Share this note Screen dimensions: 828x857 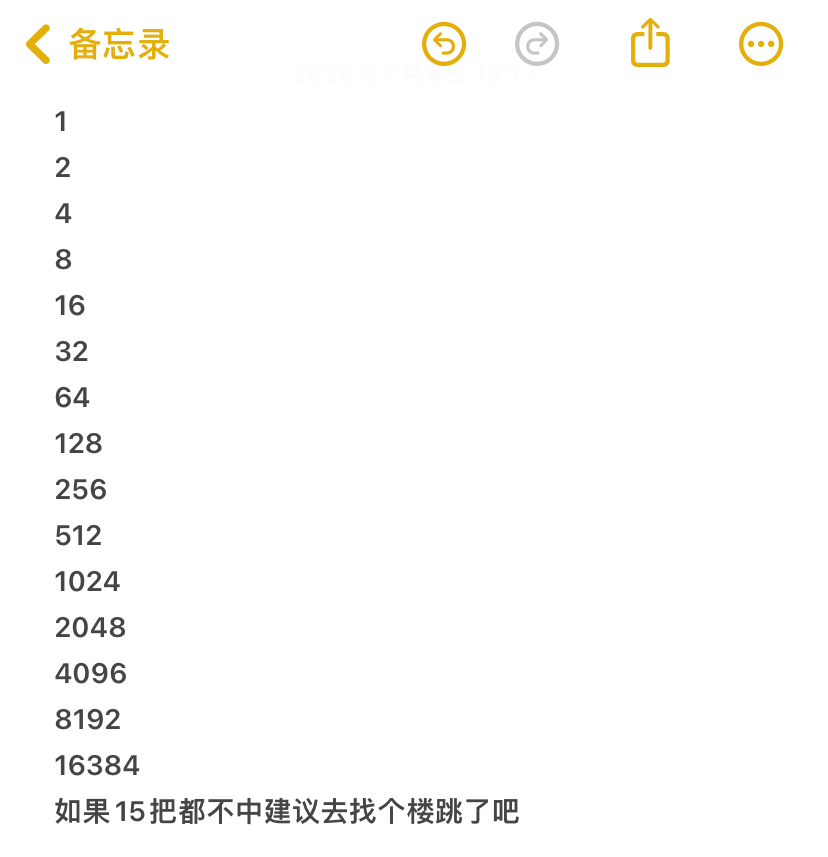pos(650,43)
